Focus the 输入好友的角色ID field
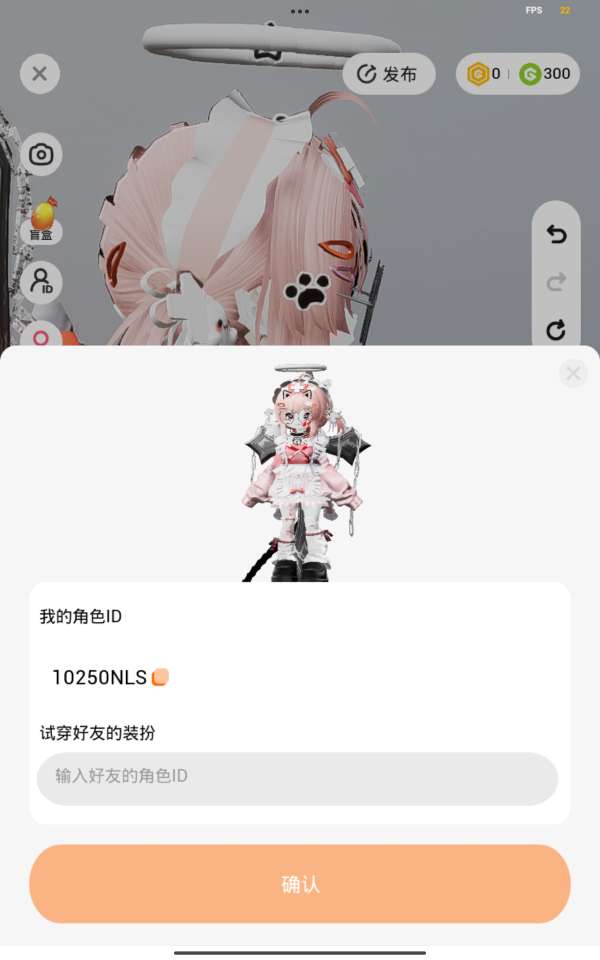 tap(298, 778)
